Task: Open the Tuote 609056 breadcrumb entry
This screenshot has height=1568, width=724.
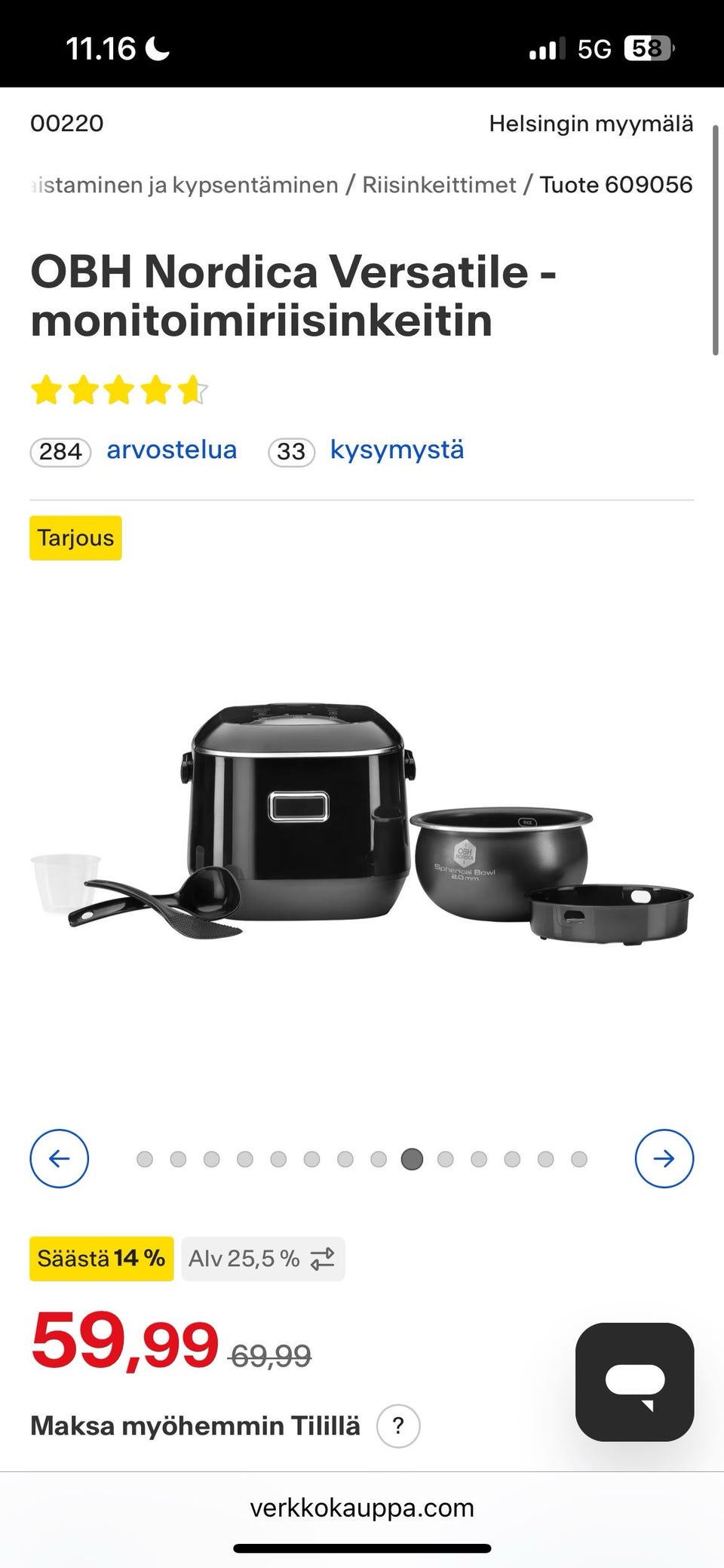Action: (x=615, y=183)
